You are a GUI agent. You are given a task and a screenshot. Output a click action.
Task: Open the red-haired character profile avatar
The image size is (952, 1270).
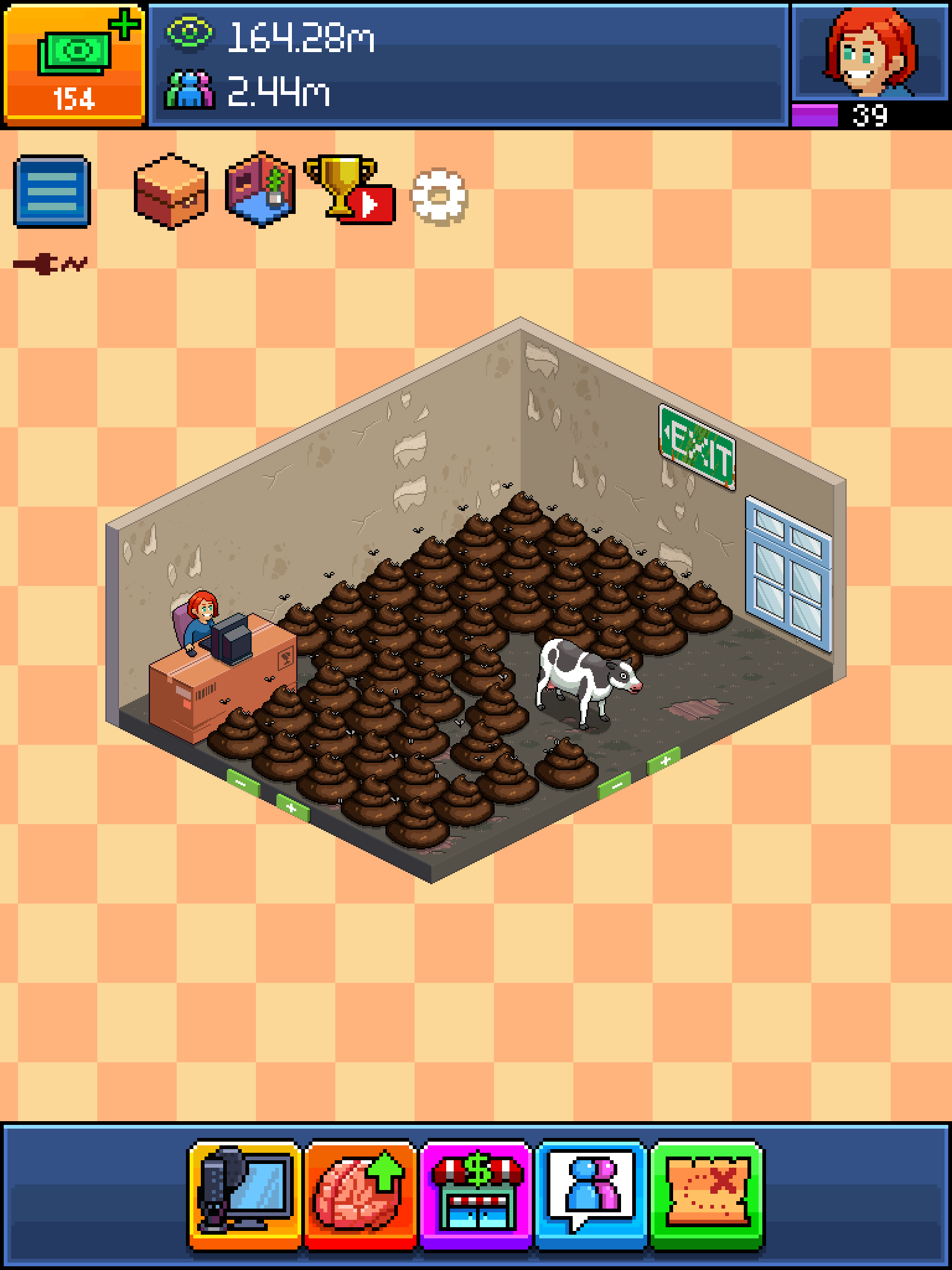(x=870, y=52)
